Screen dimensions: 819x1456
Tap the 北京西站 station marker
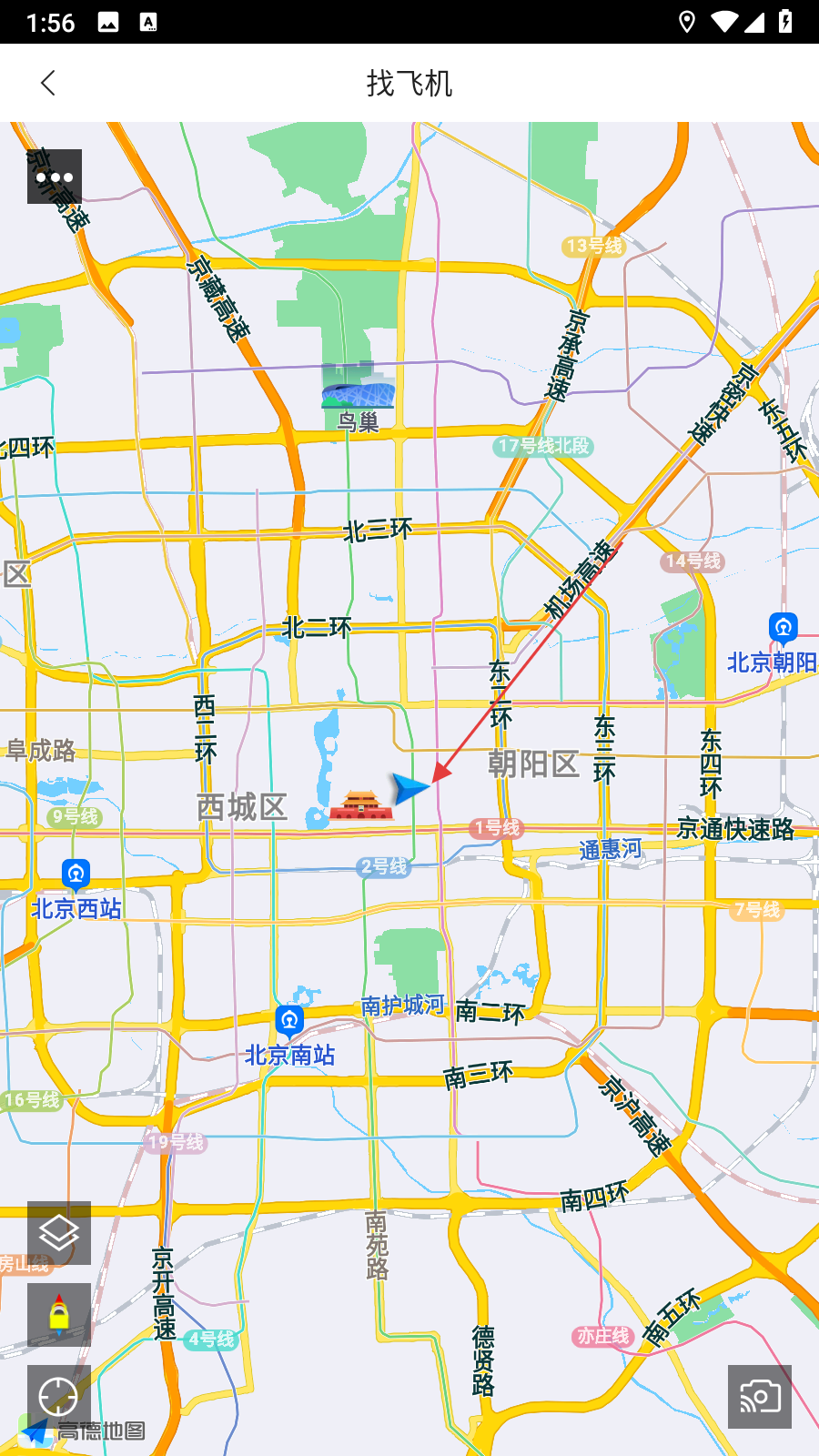tap(76, 875)
